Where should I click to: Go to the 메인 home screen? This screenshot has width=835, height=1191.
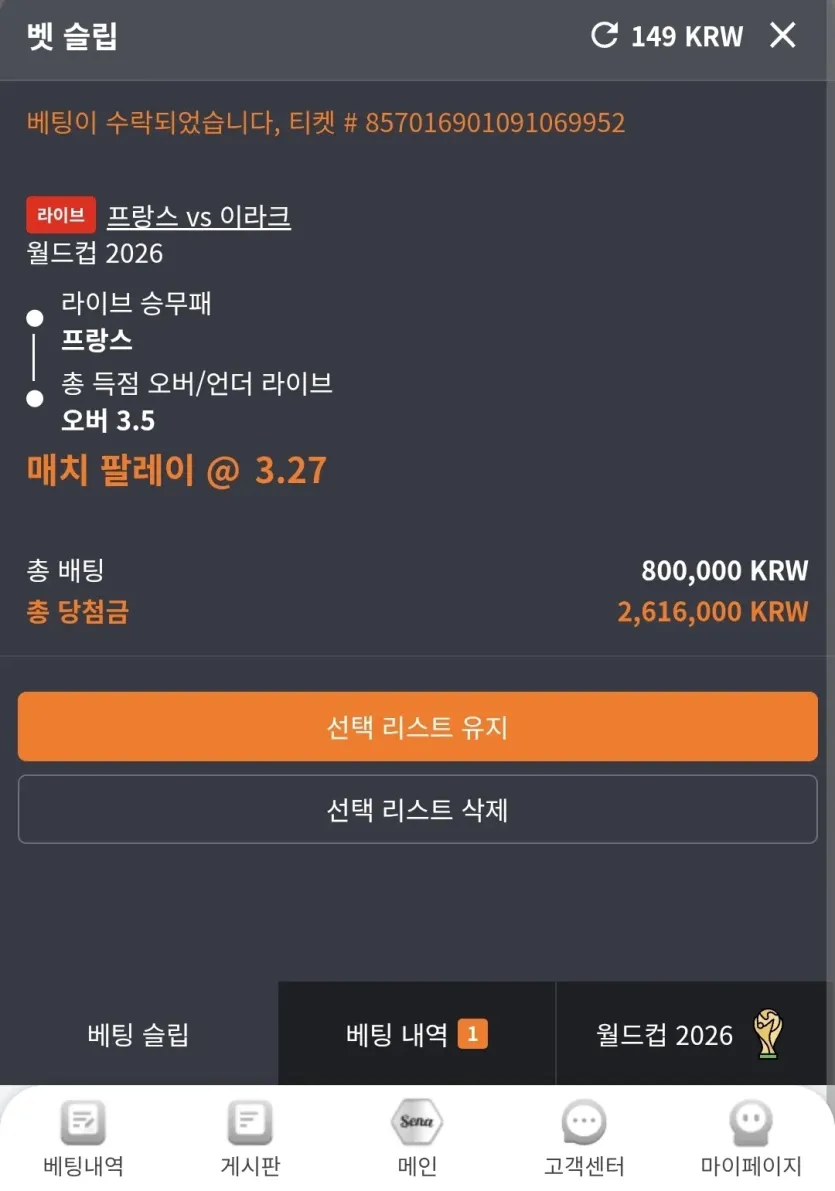tap(417, 1137)
